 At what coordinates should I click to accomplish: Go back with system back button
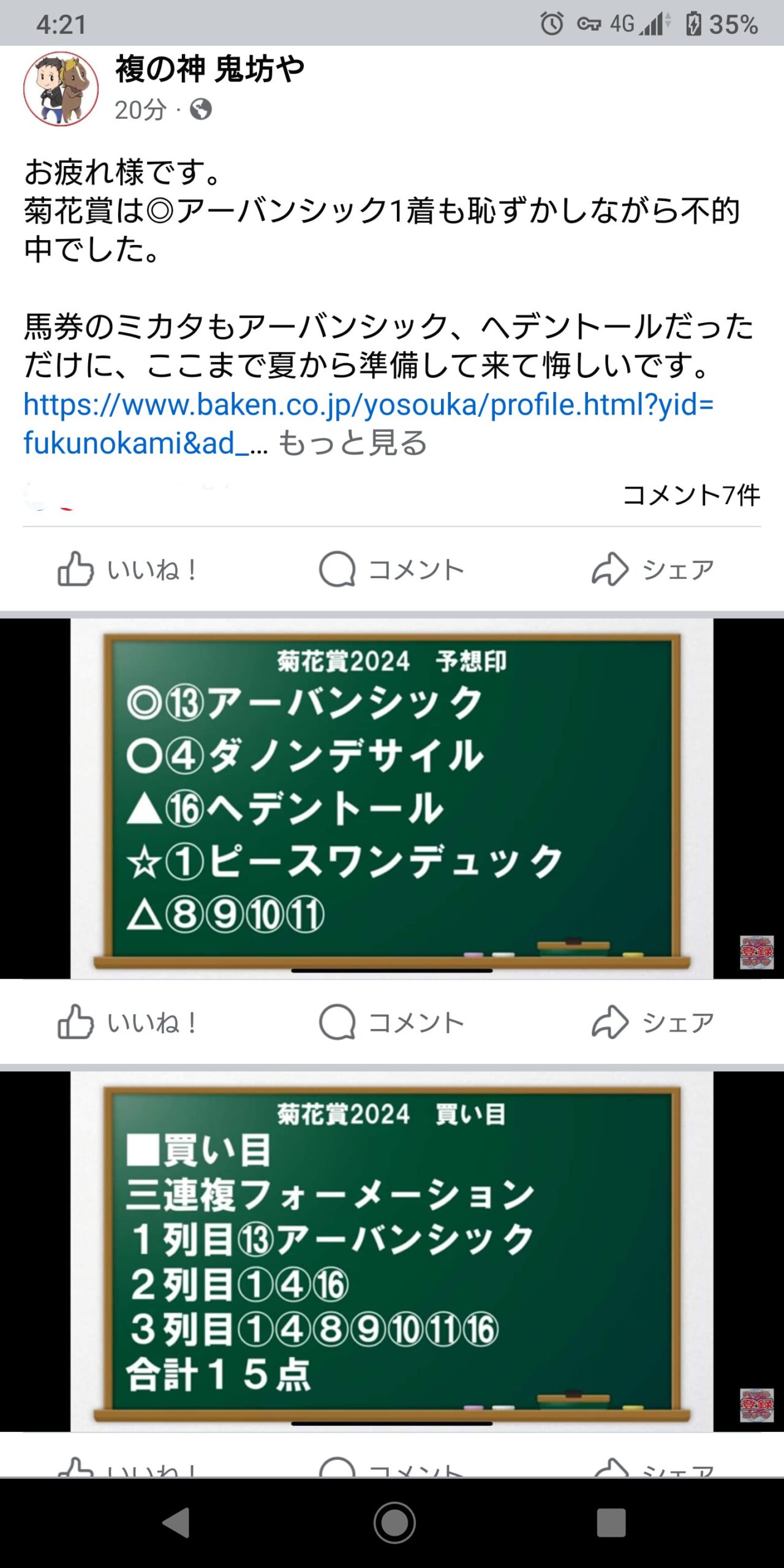(176, 1523)
